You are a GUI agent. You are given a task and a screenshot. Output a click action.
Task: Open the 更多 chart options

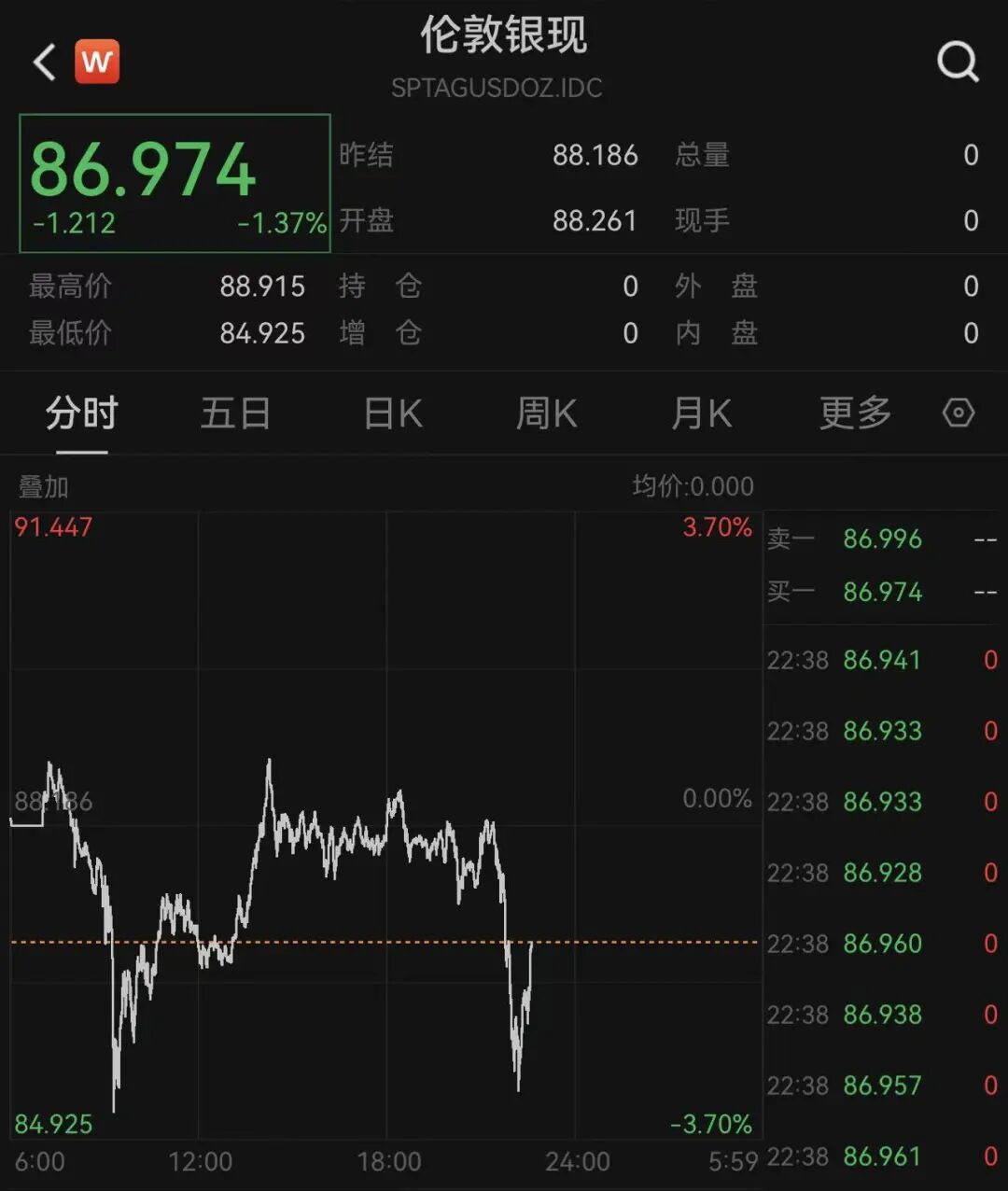(x=855, y=413)
